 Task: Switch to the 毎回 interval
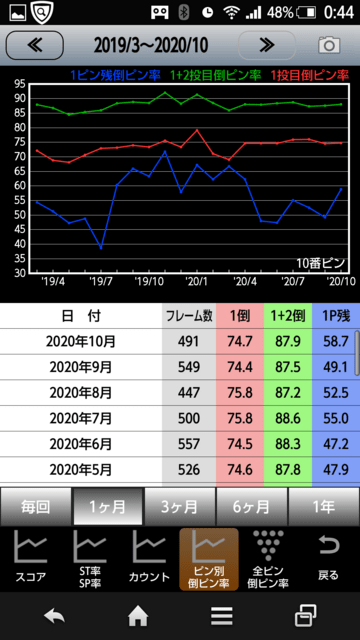click(x=36, y=507)
